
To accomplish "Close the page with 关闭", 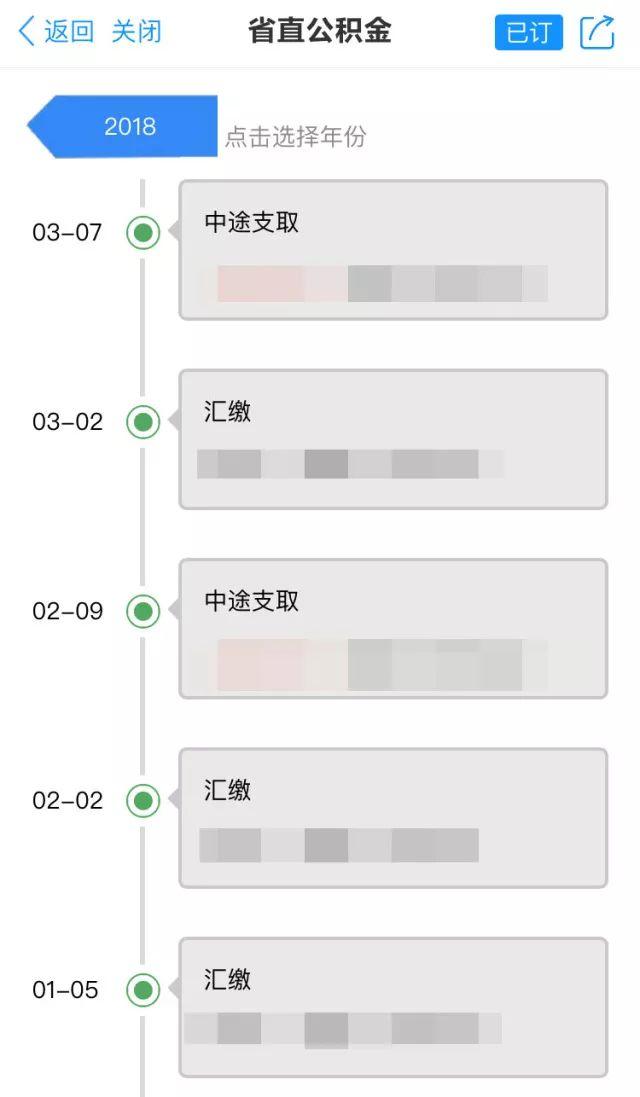I will [136, 31].
